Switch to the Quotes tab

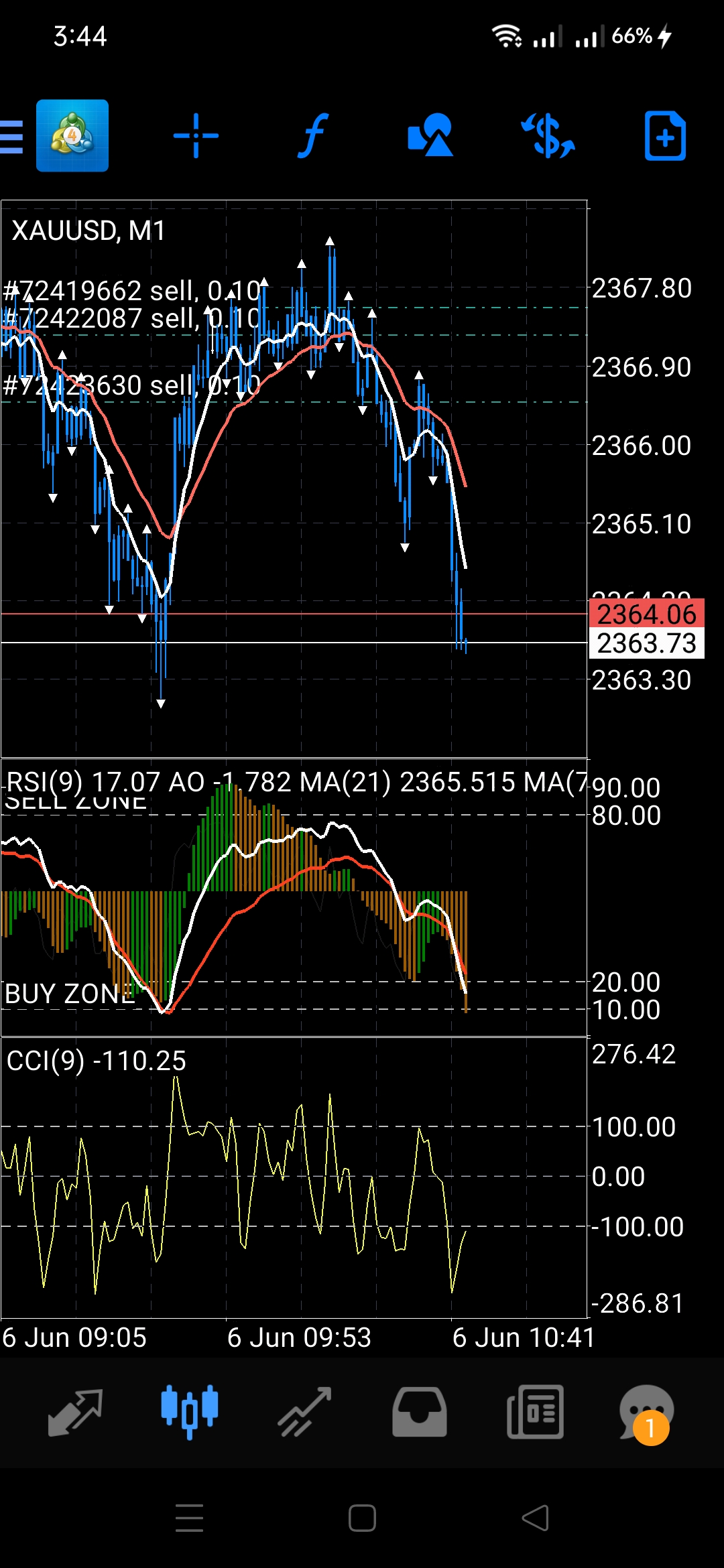tap(75, 1412)
